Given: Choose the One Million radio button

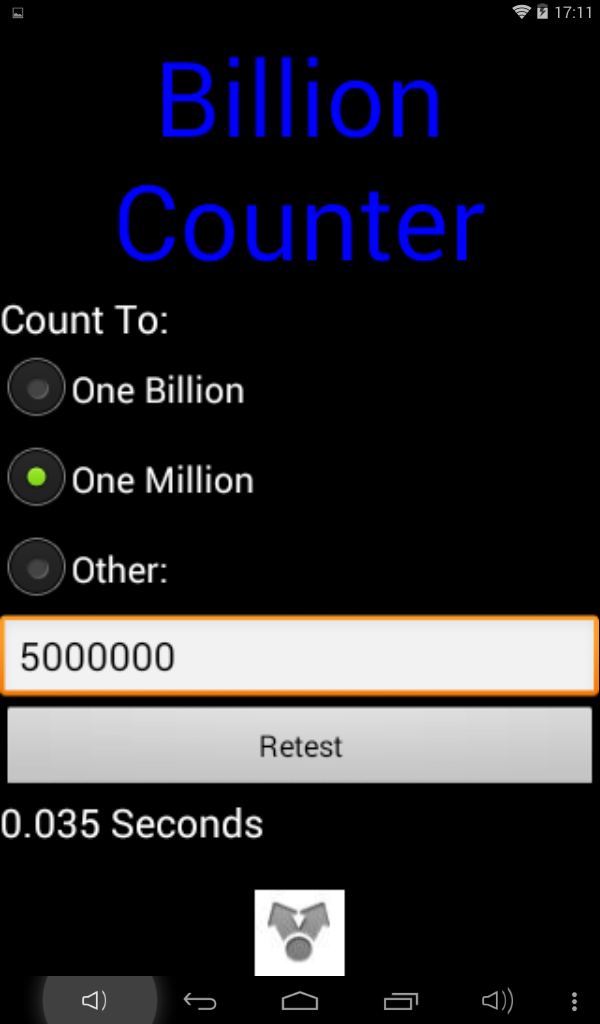Looking at the screenshot, I should [x=38, y=477].
